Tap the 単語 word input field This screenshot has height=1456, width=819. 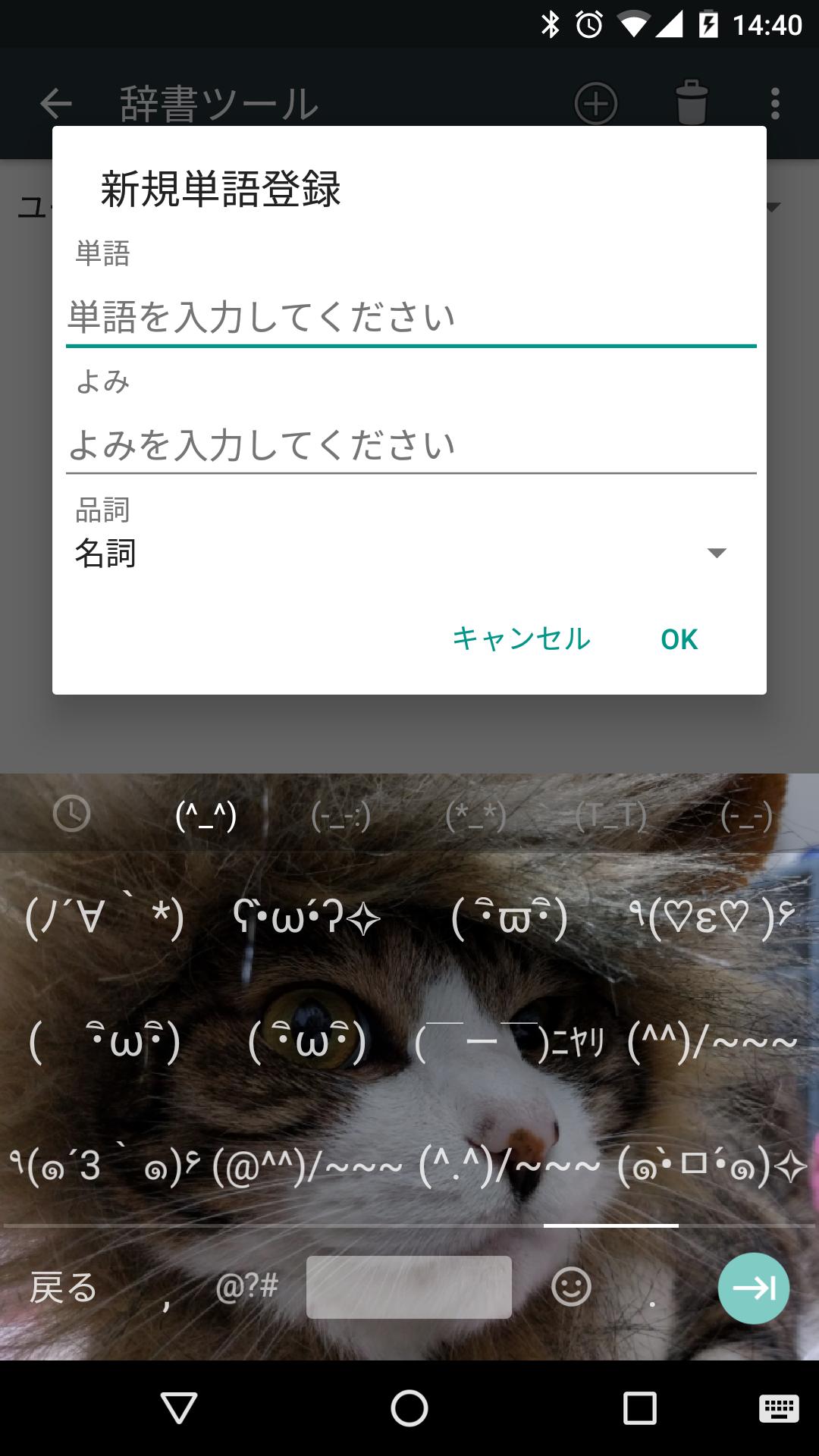(x=409, y=317)
